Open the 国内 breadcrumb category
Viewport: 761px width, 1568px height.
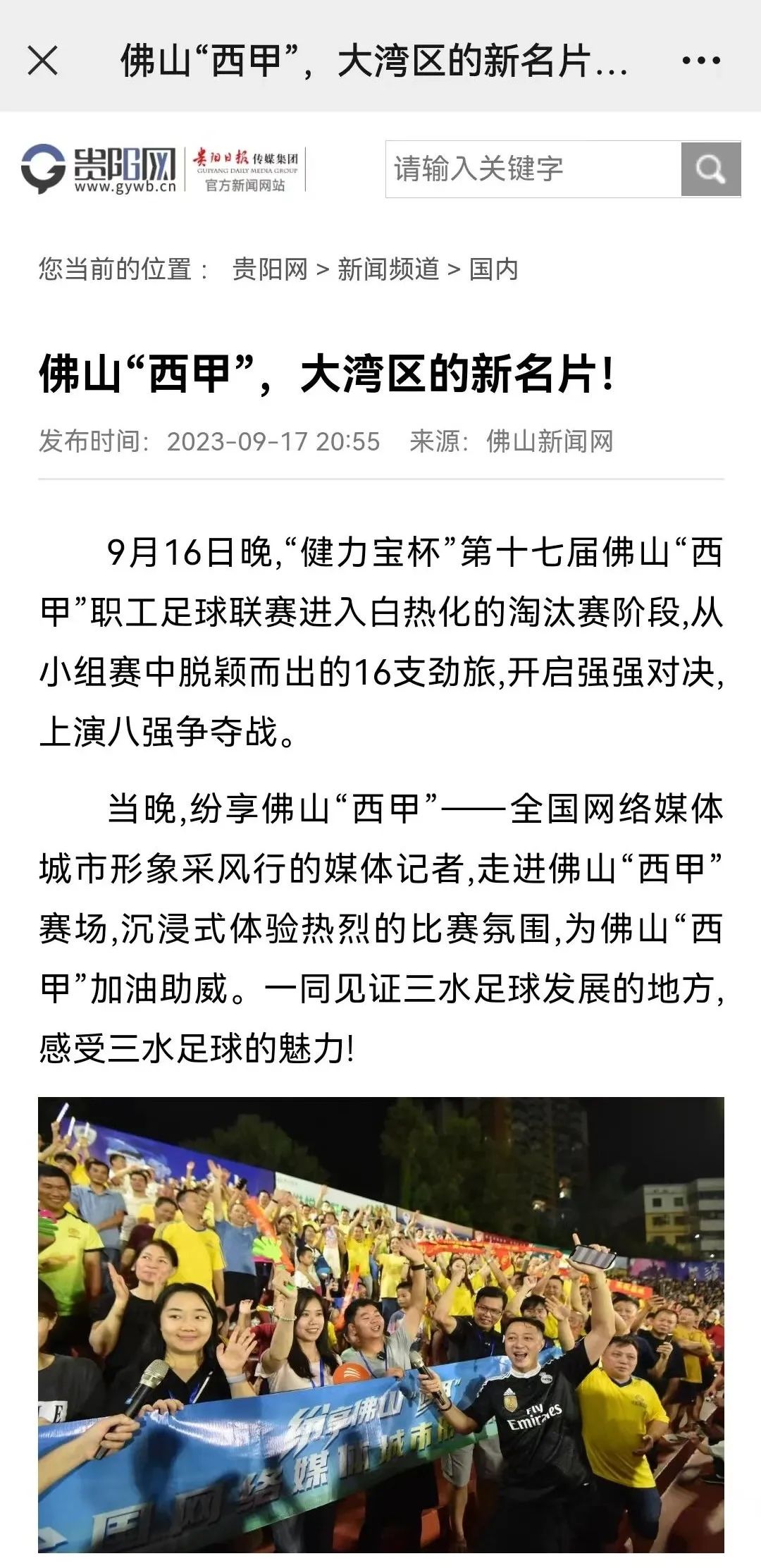click(x=493, y=269)
